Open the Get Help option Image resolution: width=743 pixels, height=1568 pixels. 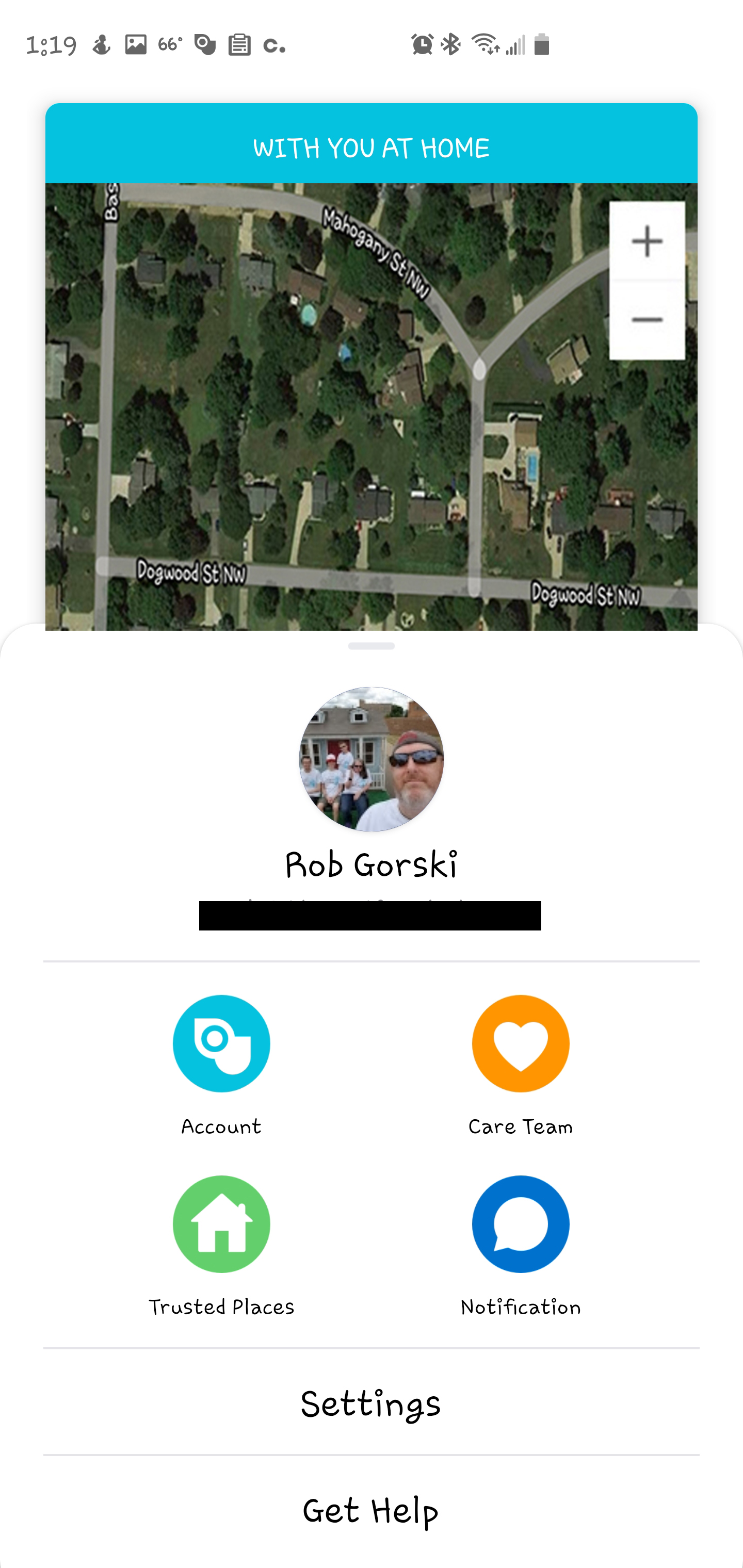point(371,1511)
